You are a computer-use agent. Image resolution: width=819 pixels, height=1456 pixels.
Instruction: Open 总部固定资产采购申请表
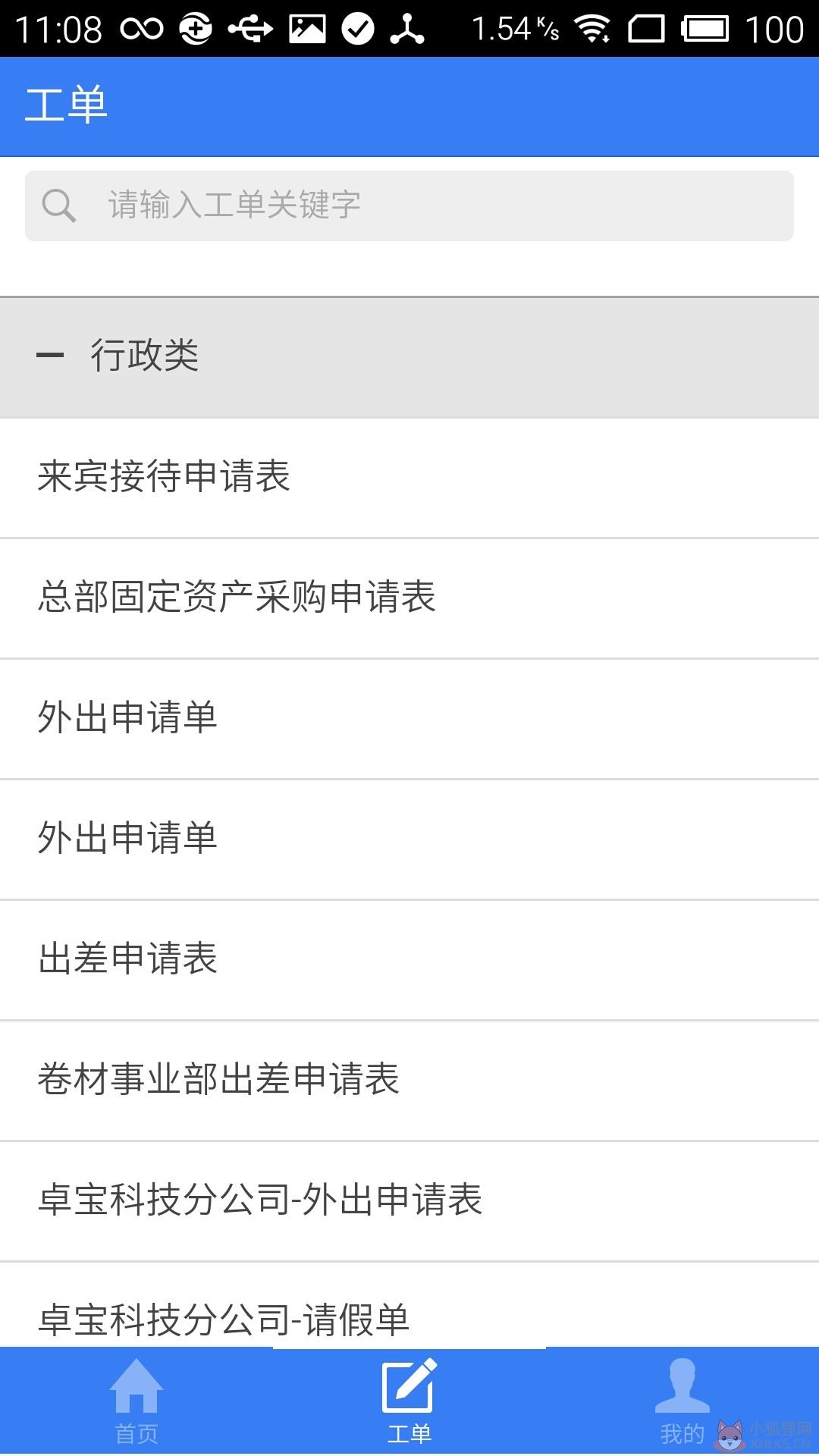[x=409, y=598]
